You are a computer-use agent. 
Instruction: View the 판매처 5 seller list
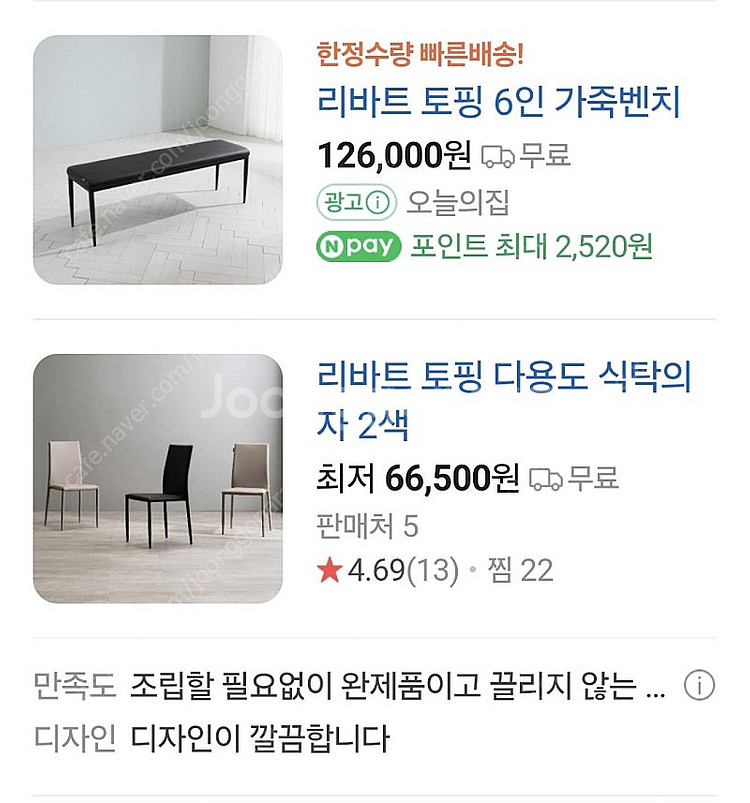[367, 526]
